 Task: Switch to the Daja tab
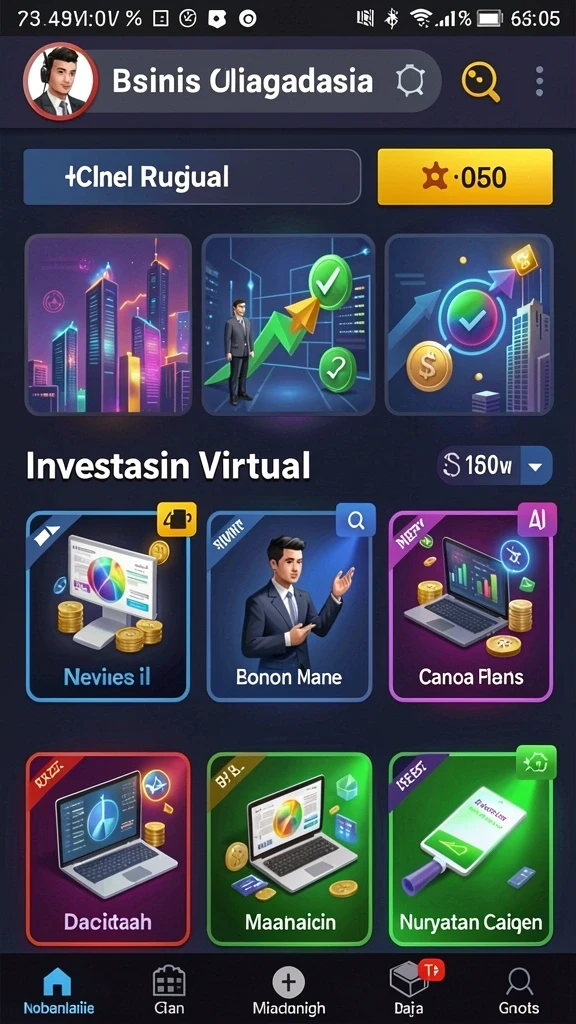(409, 989)
